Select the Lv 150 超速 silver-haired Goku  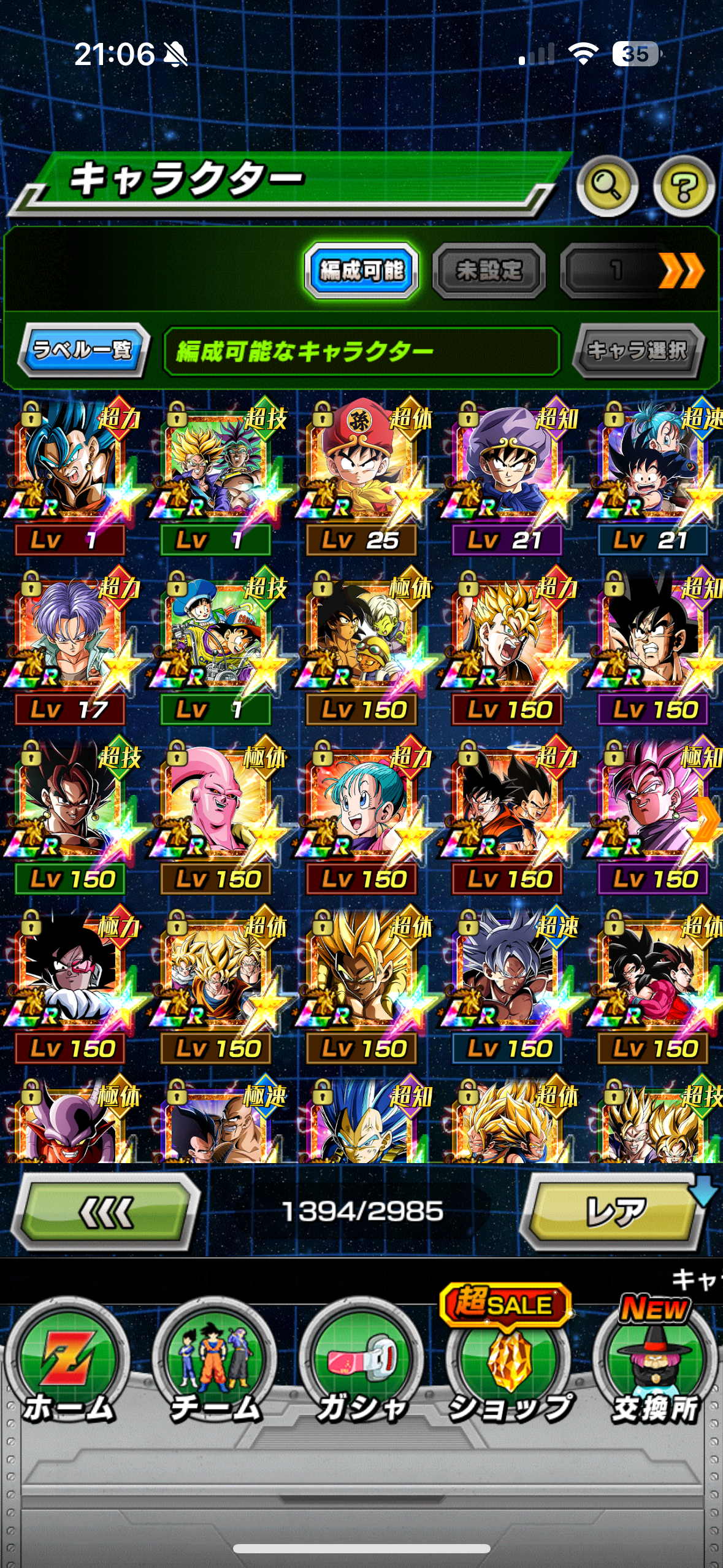point(508,980)
